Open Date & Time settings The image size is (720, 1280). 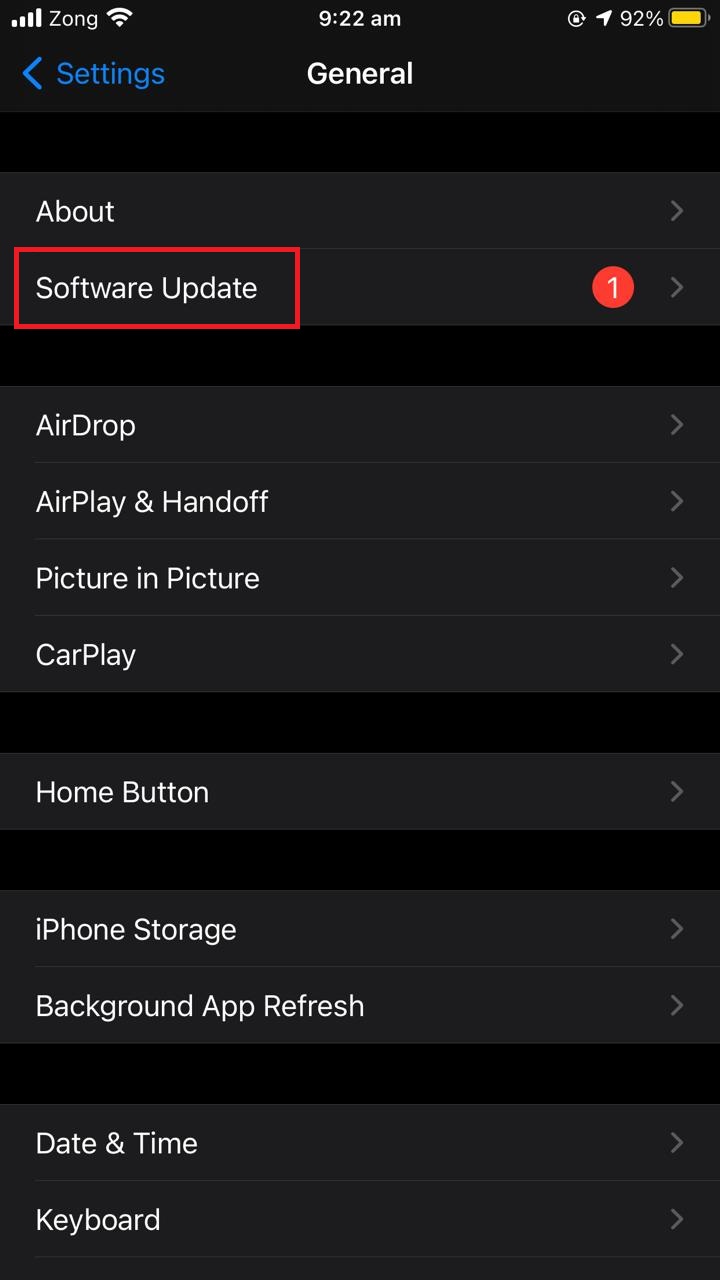[x=360, y=1143]
